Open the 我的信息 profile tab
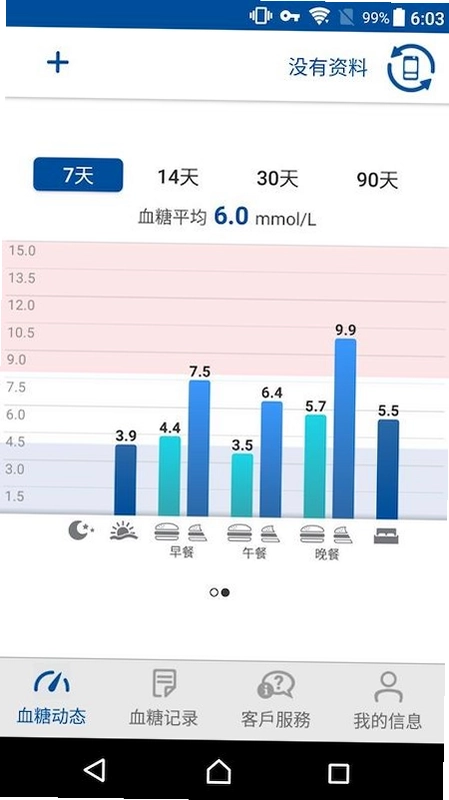 (388, 701)
